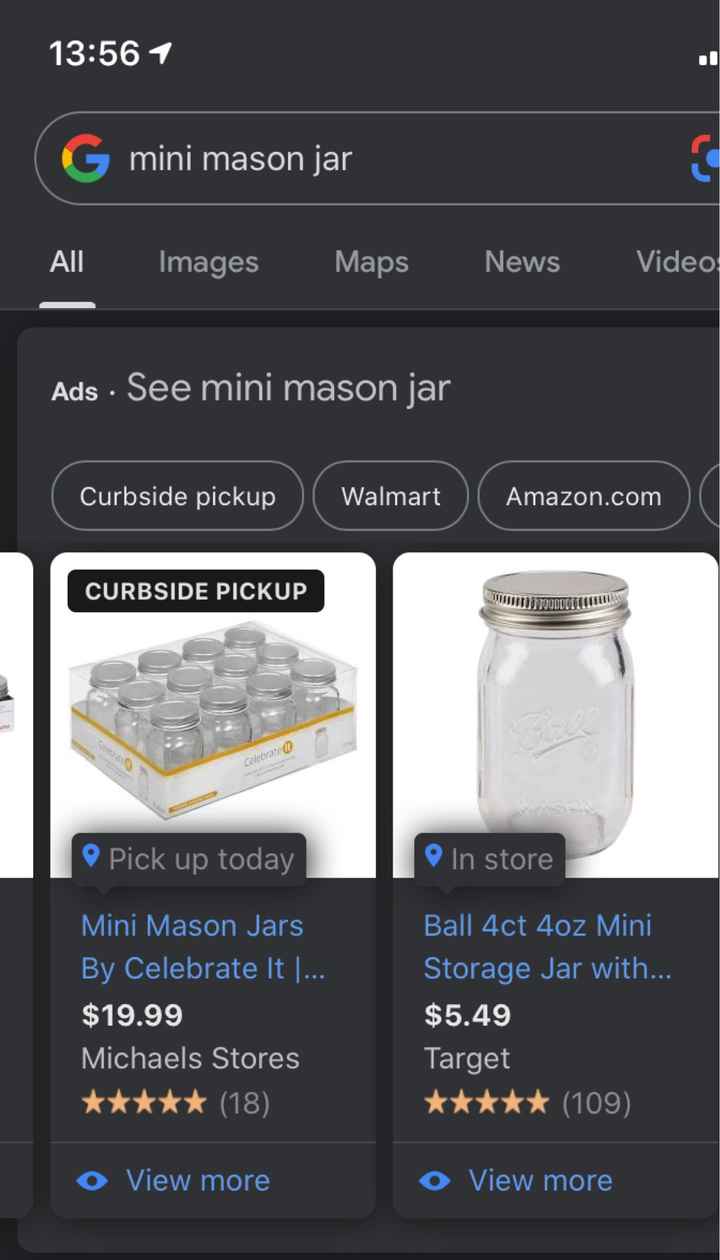Enable the Curbside pickup filter chip
Viewport: 720px width, 1260px height.
coord(177,496)
